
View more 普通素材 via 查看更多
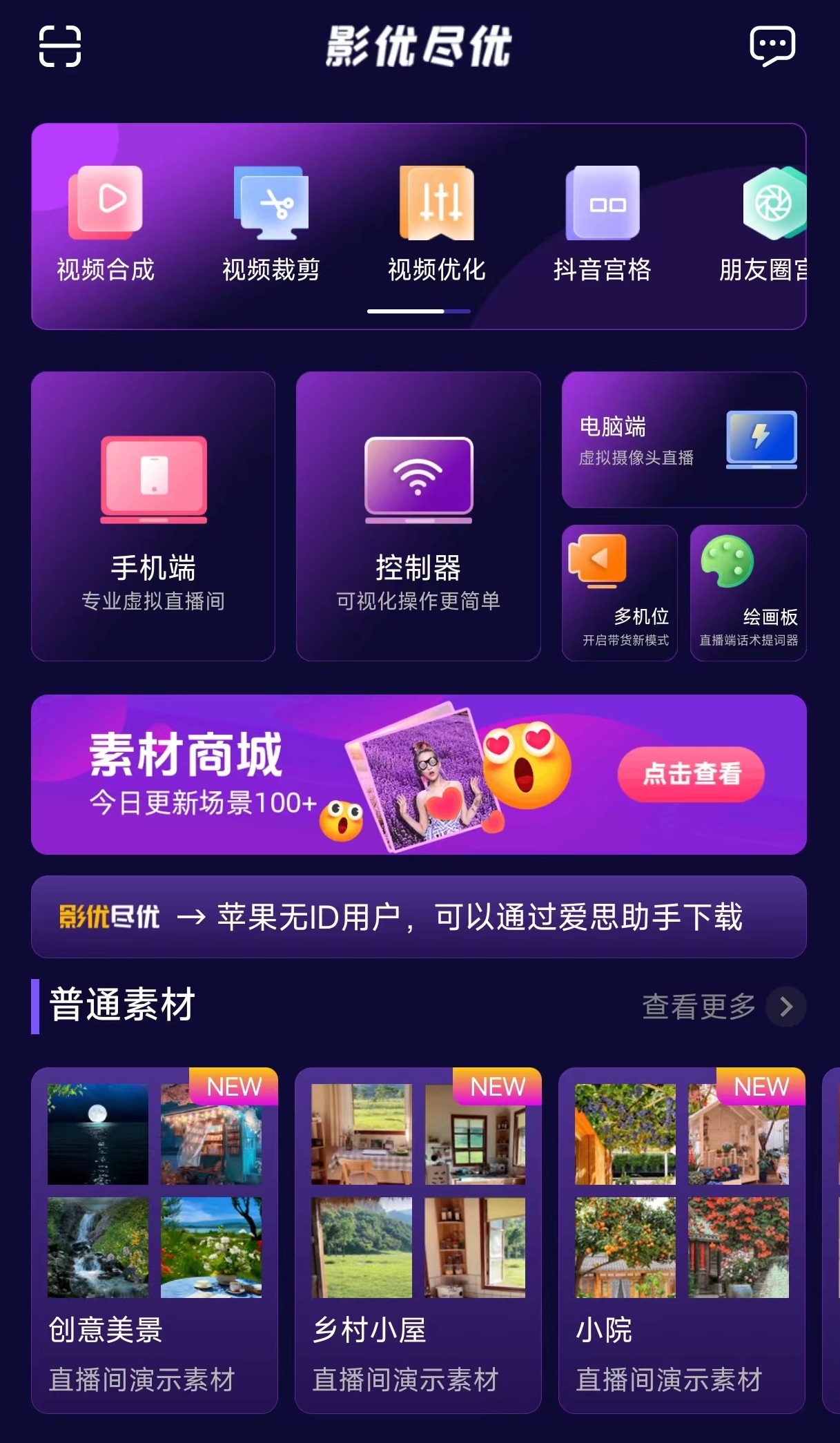(x=723, y=1007)
